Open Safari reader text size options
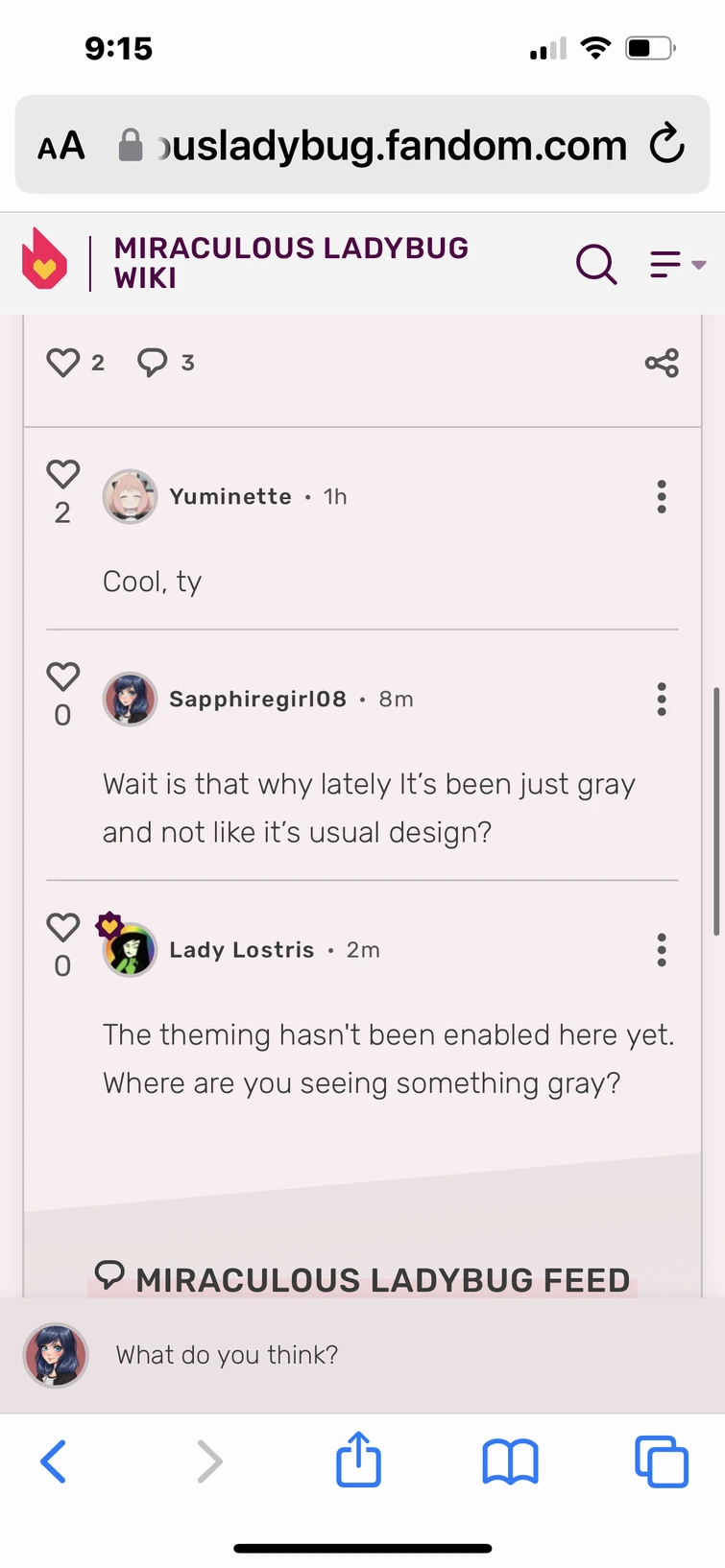725x1568 pixels. tap(61, 146)
